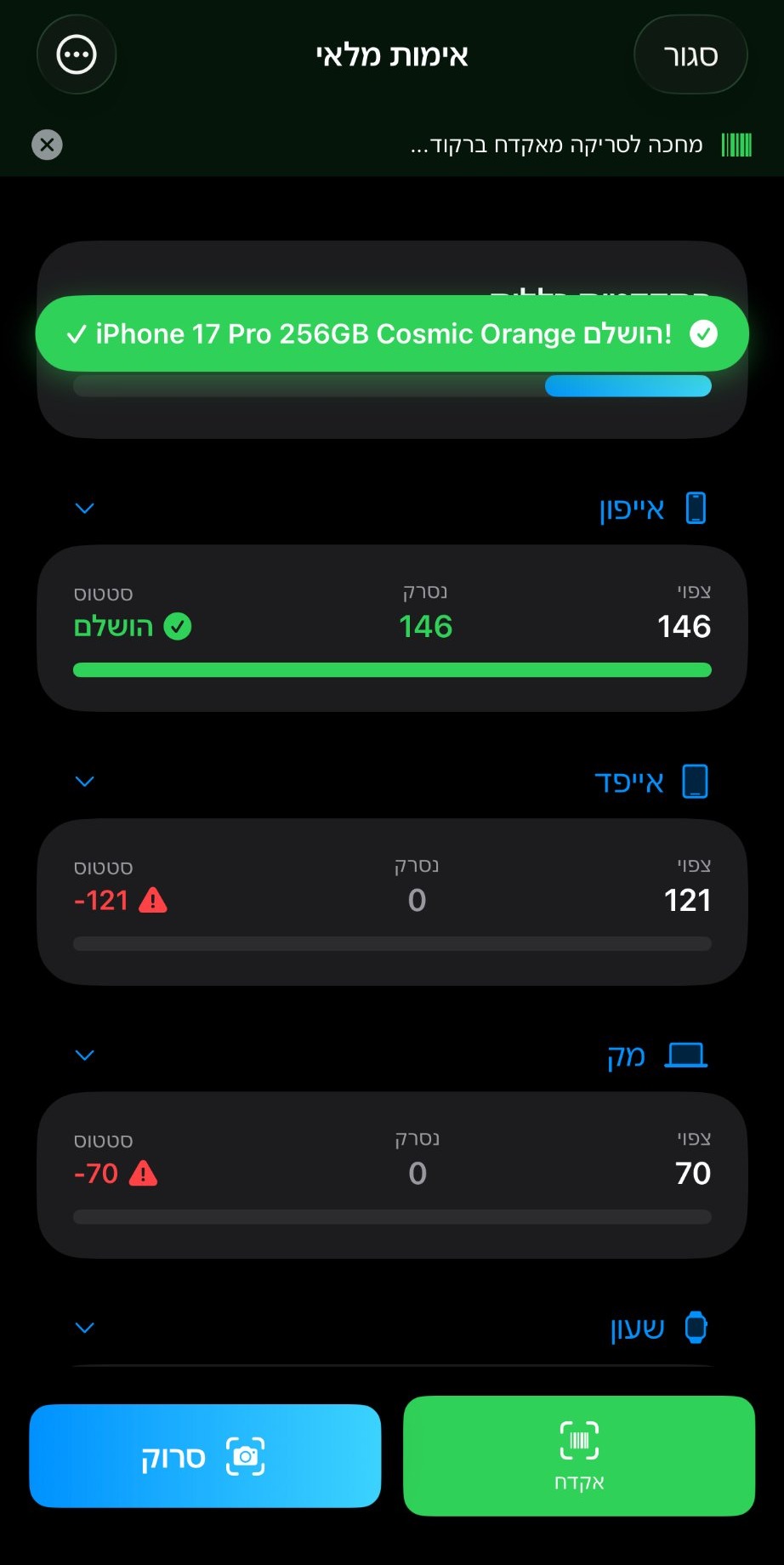Click the red warning triangle next to -121
Viewport: 784px width, 1565px height.
(152, 900)
